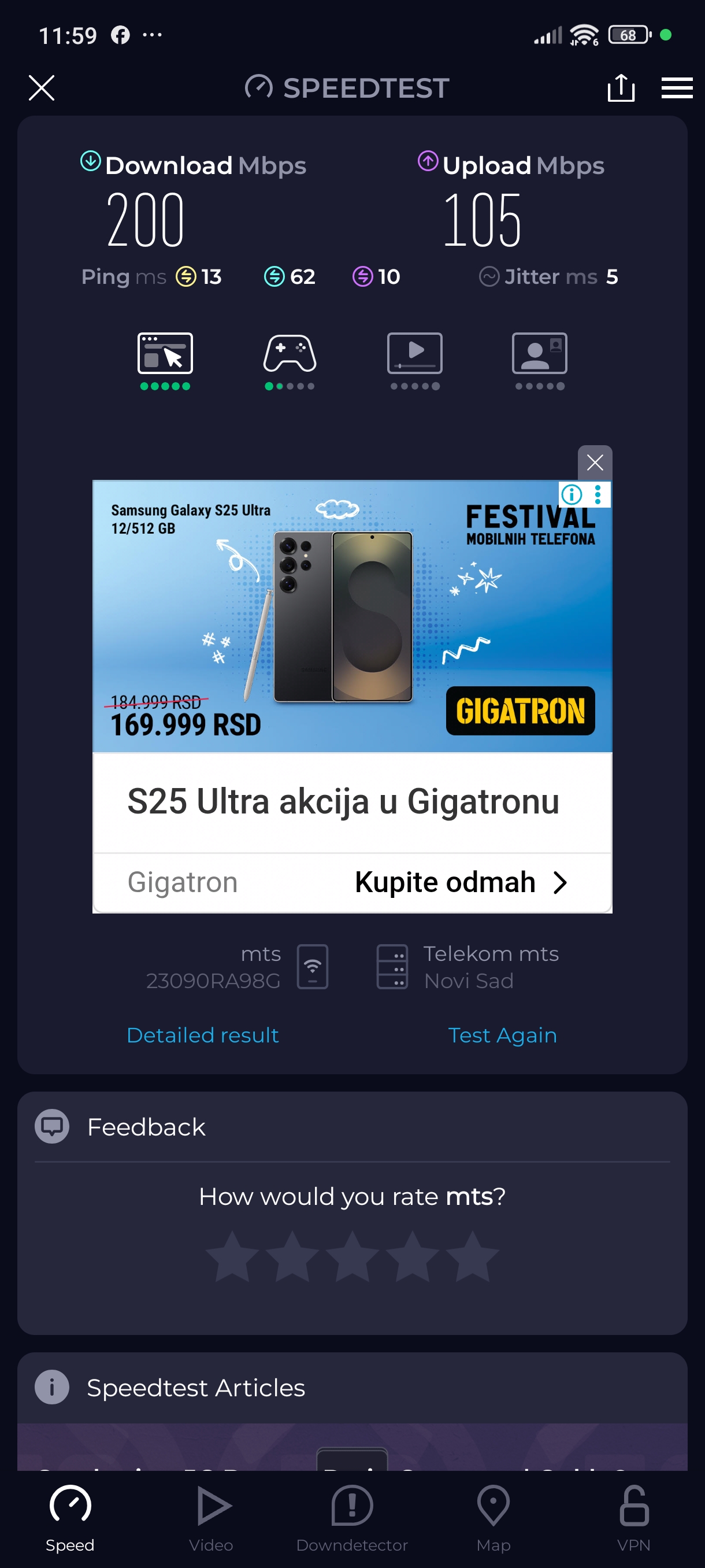Open the hamburger menu
Screen dimensions: 705x1568
coord(677,88)
